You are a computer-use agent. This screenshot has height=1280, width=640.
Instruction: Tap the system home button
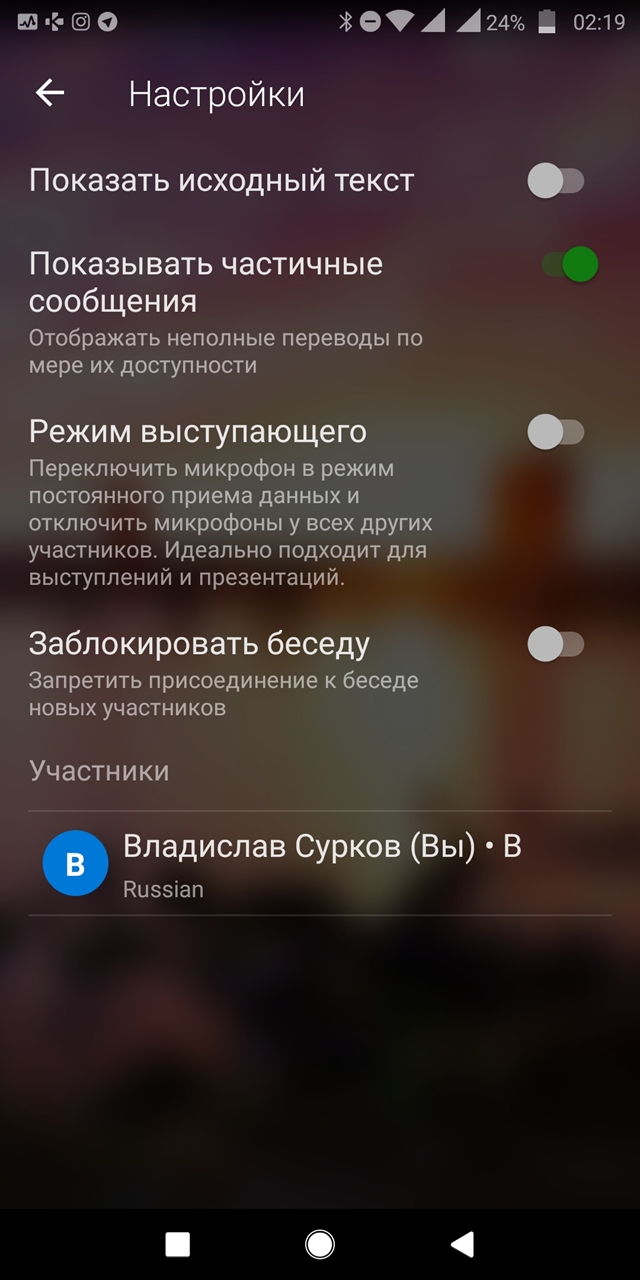(x=320, y=1243)
